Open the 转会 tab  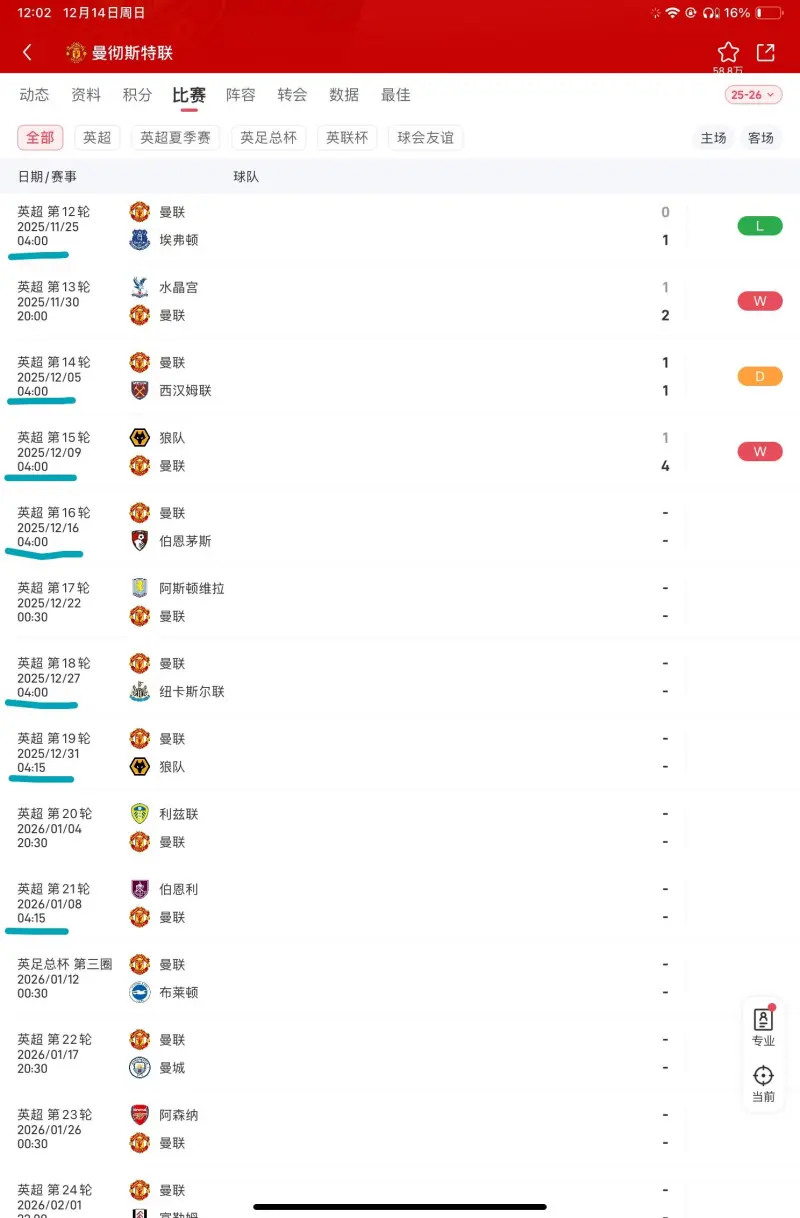coord(292,95)
